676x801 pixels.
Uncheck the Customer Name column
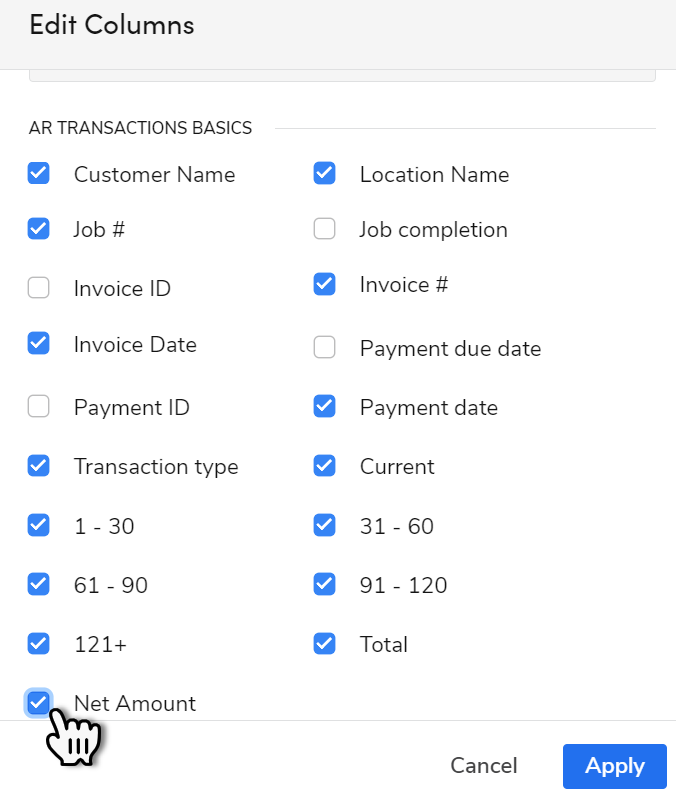(x=38, y=174)
